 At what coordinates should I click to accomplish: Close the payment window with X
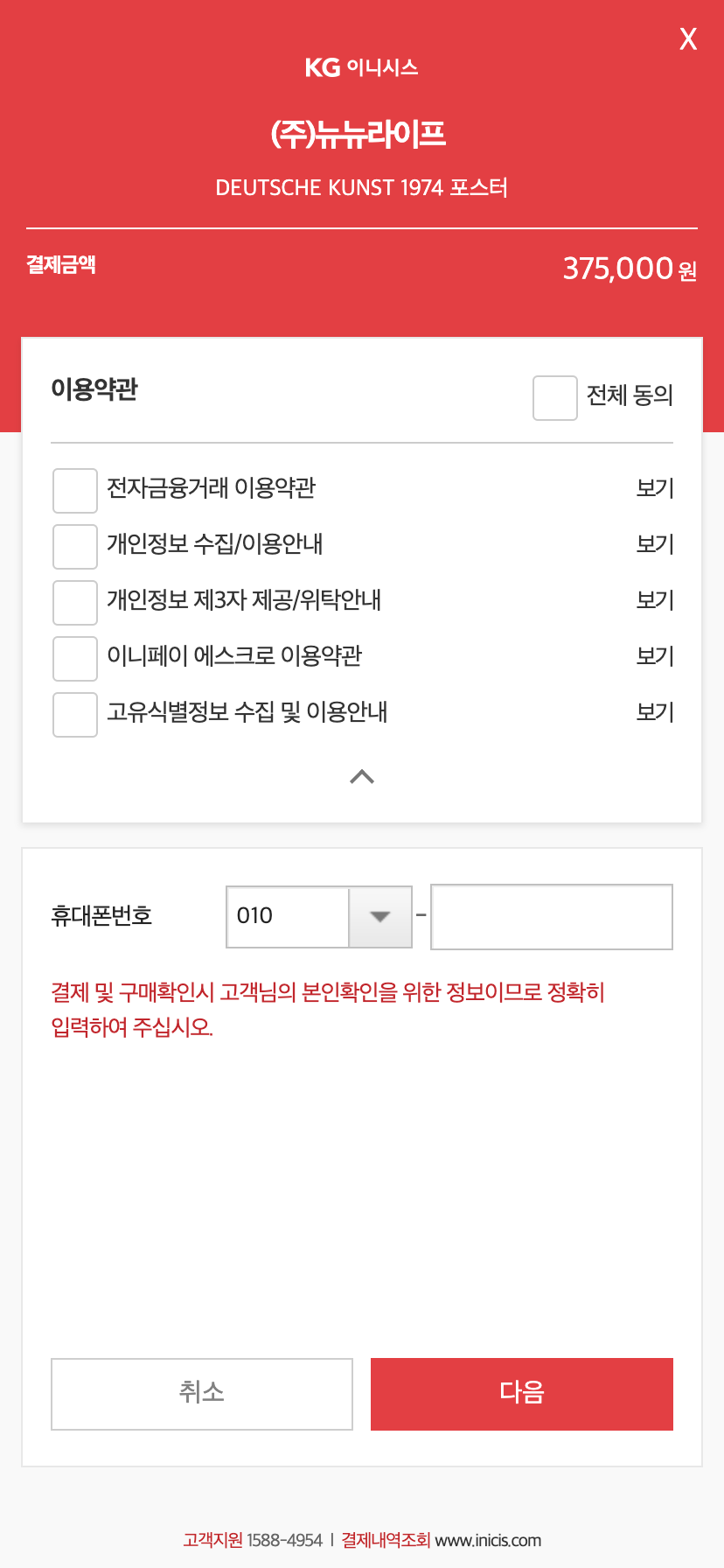click(688, 39)
